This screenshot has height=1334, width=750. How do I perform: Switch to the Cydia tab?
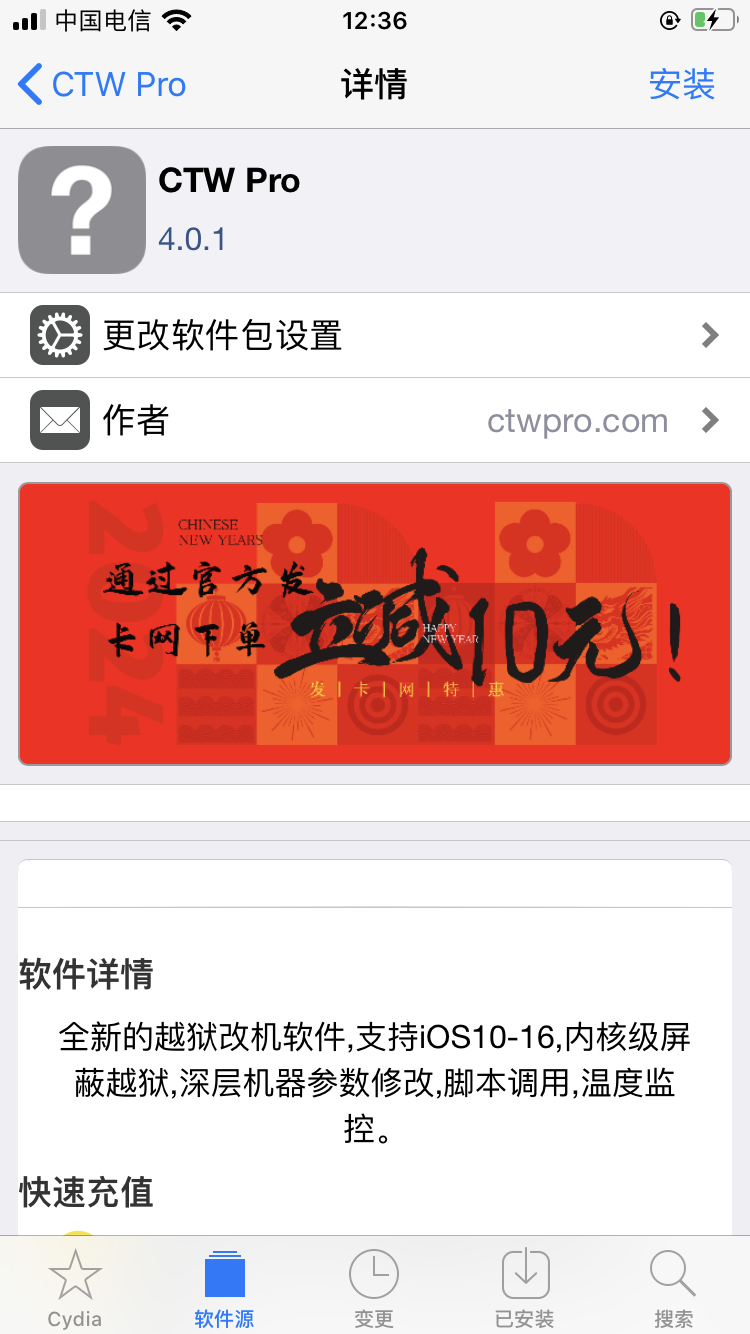pos(75,1287)
